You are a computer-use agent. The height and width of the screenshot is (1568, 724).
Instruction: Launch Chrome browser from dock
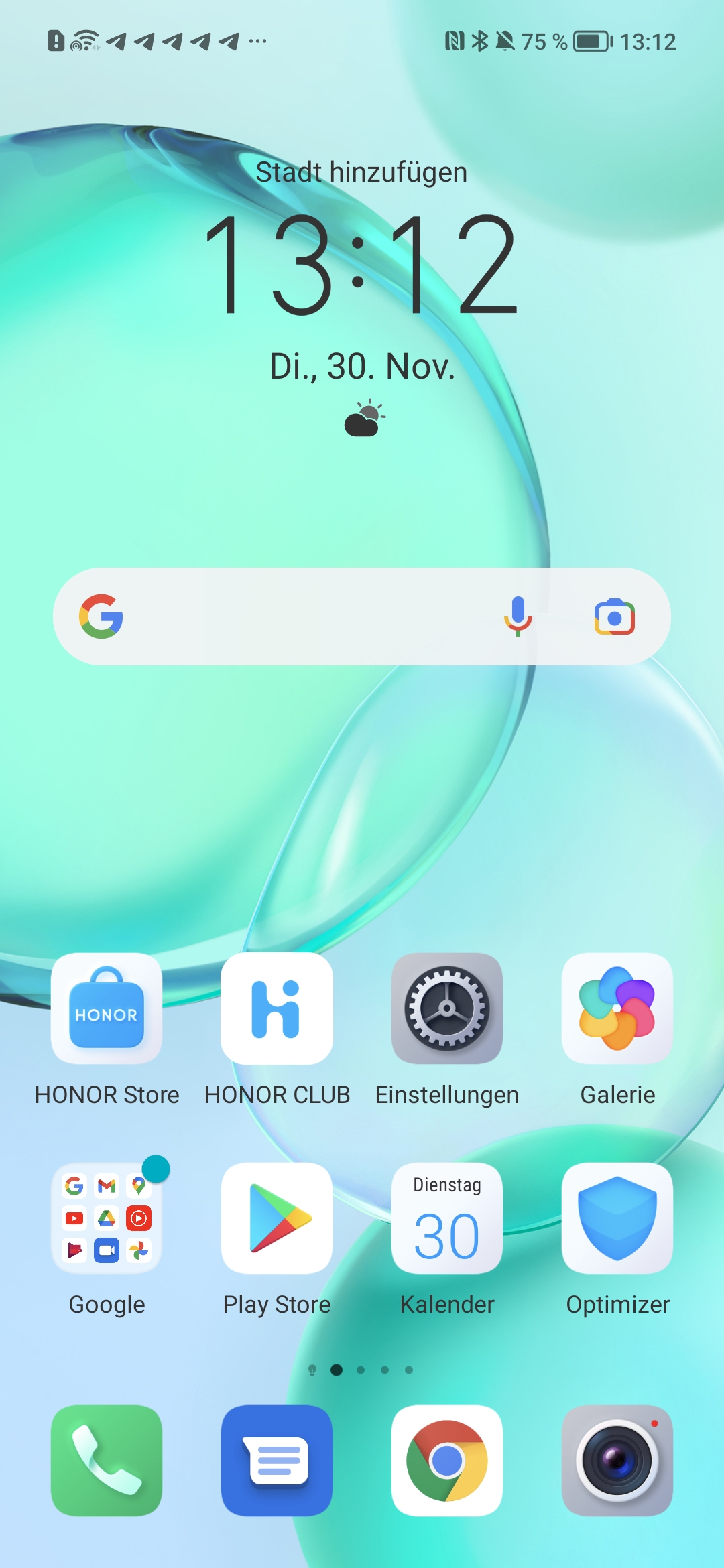pyautogui.click(x=447, y=1461)
